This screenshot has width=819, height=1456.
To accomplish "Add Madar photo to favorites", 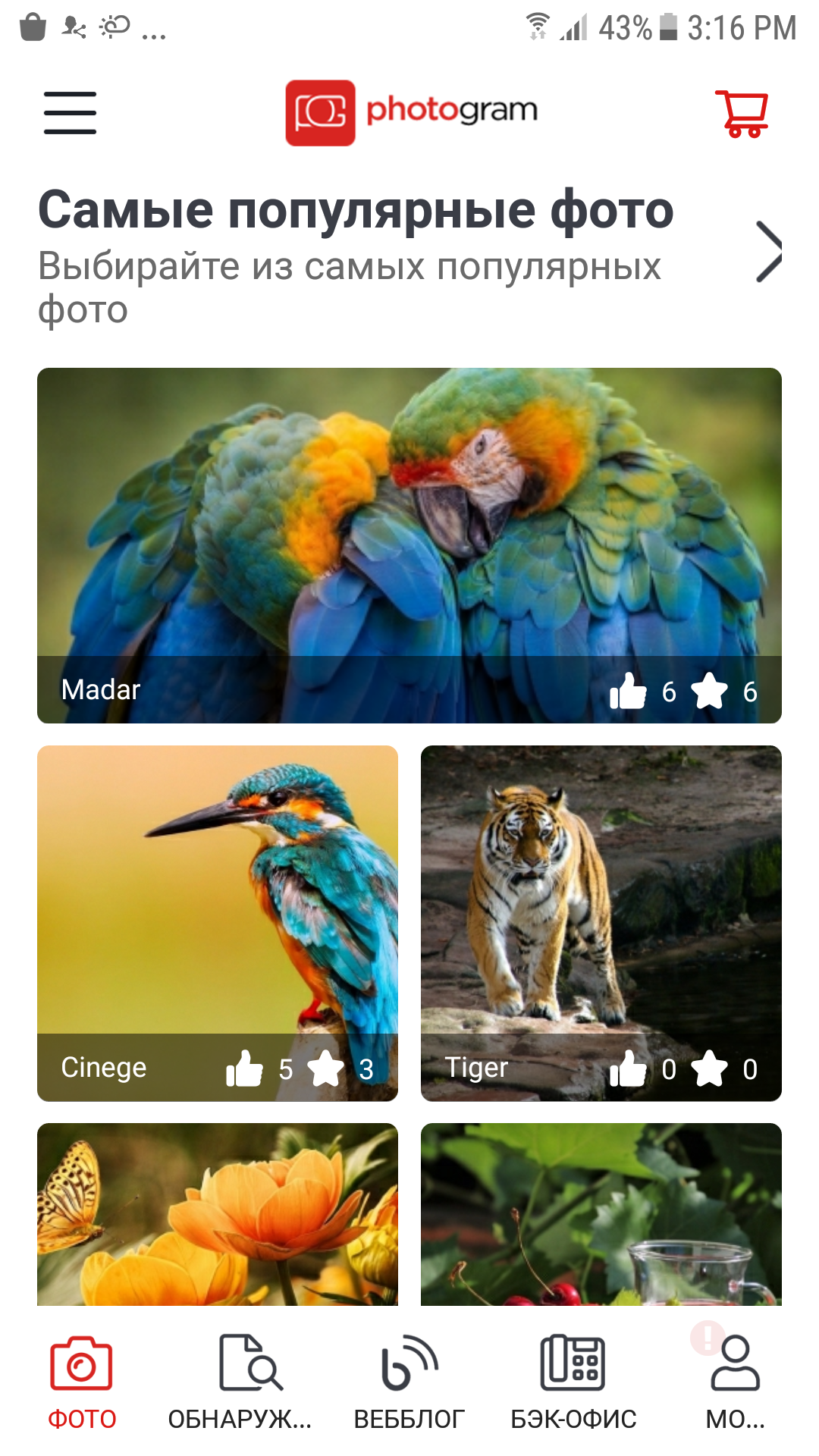I will coord(710,691).
